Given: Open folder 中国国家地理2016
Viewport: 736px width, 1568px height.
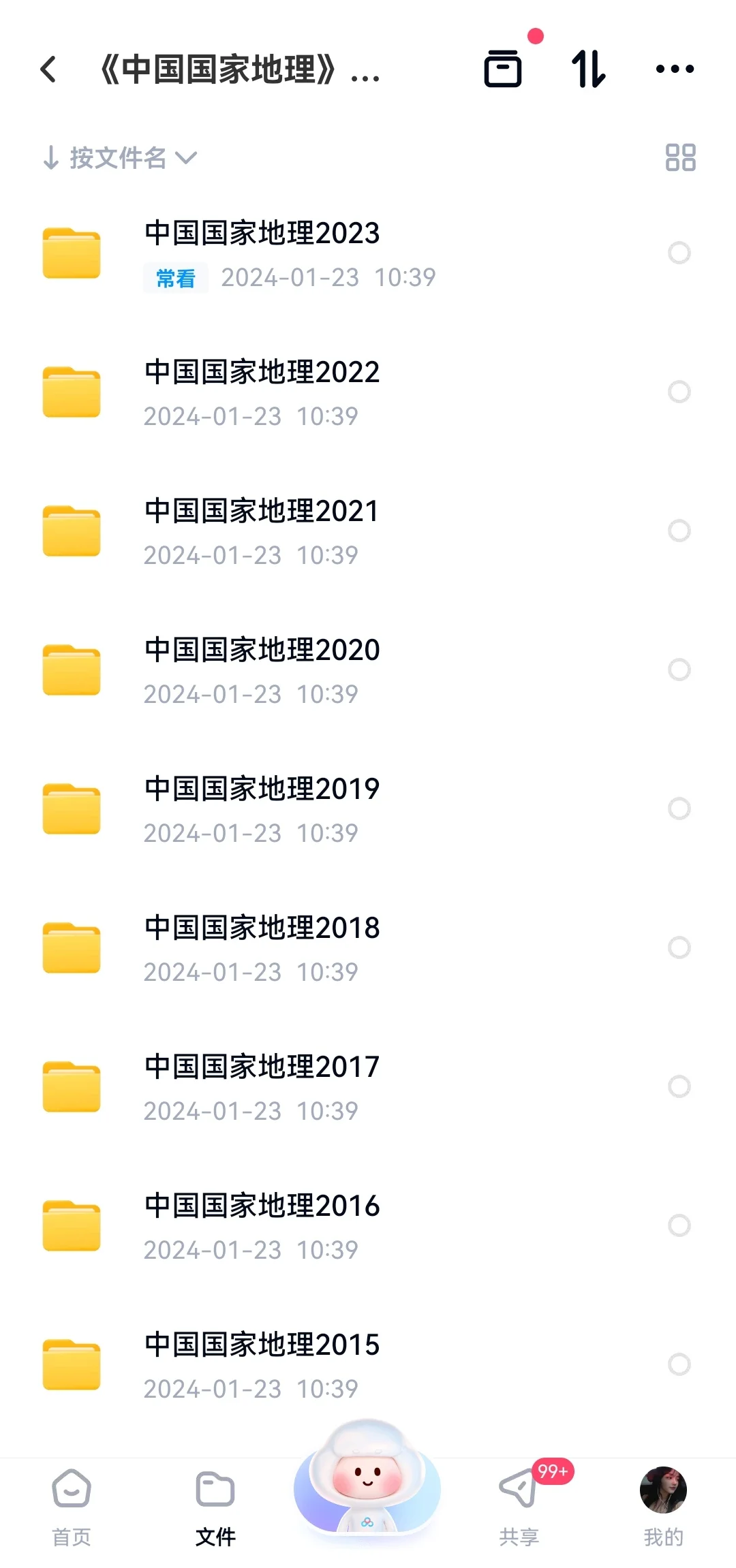Looking at the screenshot, I should pos(368,1226).
